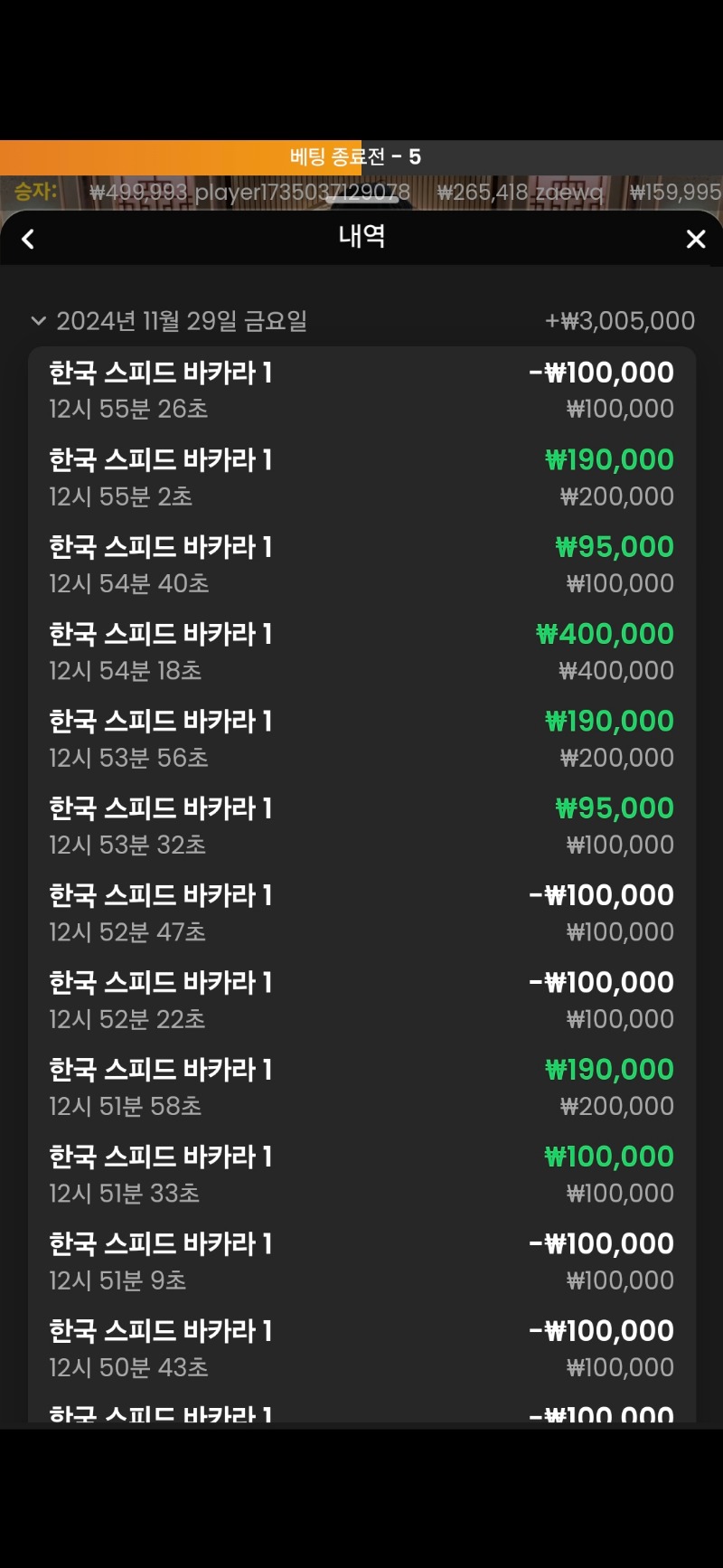Open the 12시 54분 40초 game record
The image size is (723, 1568).
pos(361,565)
